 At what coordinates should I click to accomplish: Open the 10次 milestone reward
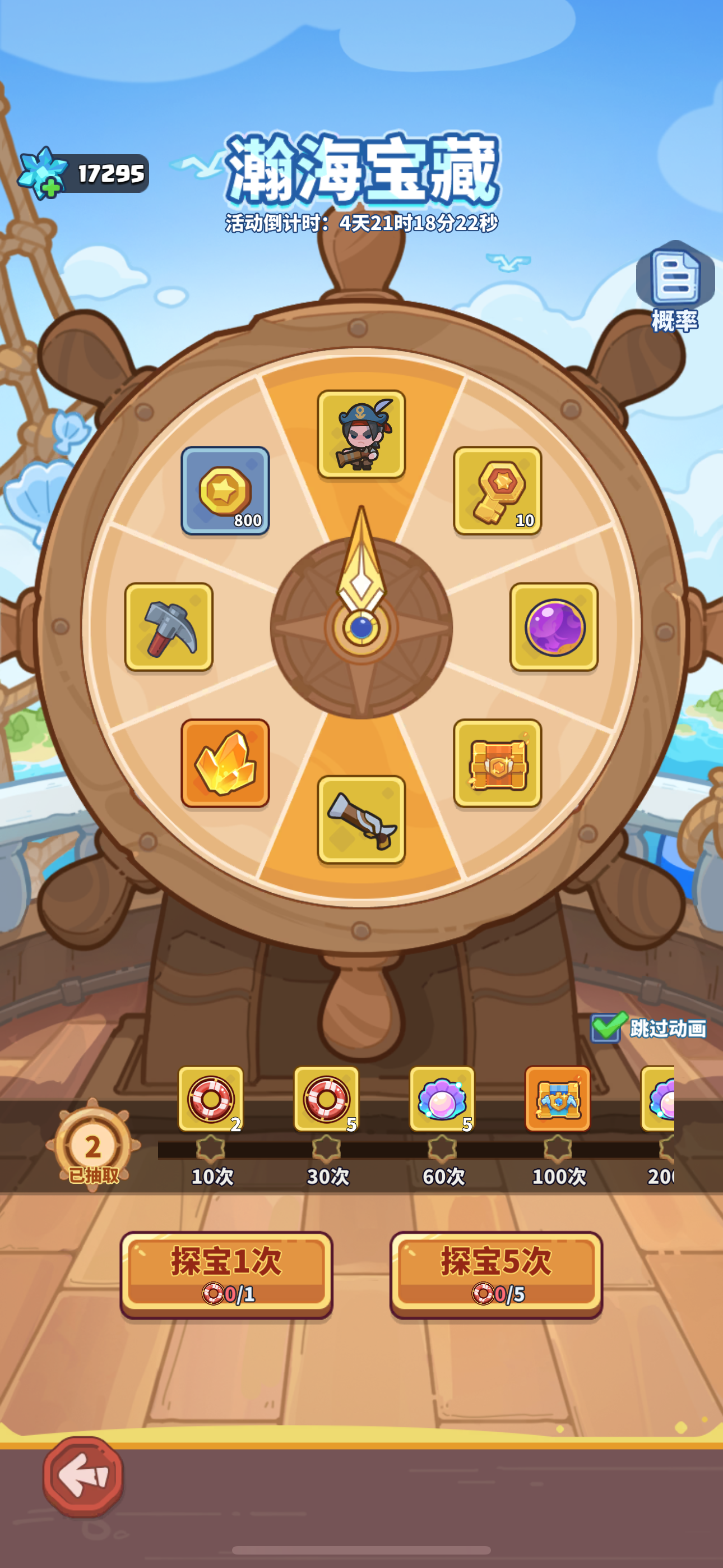(x=211, y=1099)
